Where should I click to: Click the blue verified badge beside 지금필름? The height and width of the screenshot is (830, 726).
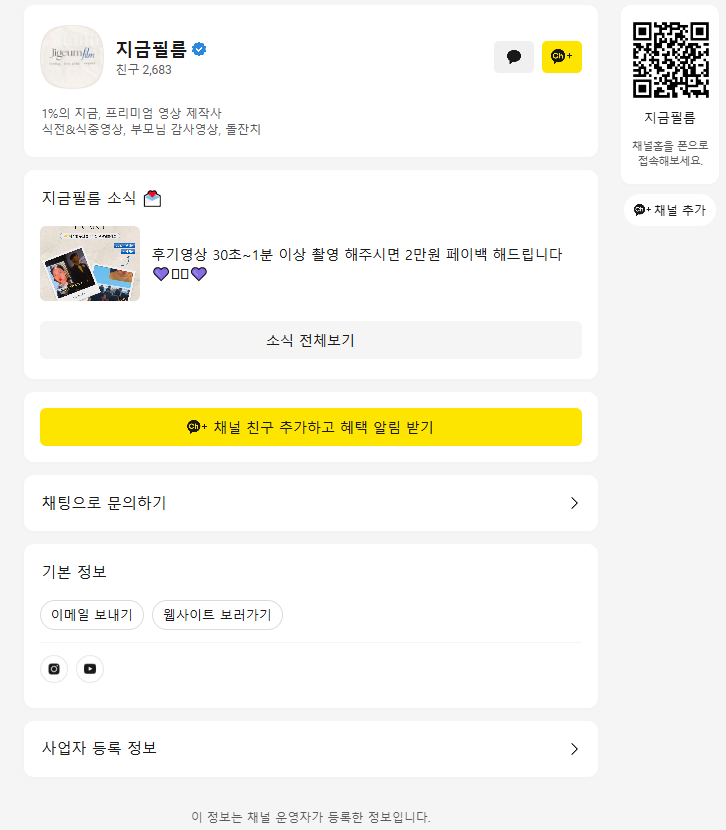click(200, 44)
